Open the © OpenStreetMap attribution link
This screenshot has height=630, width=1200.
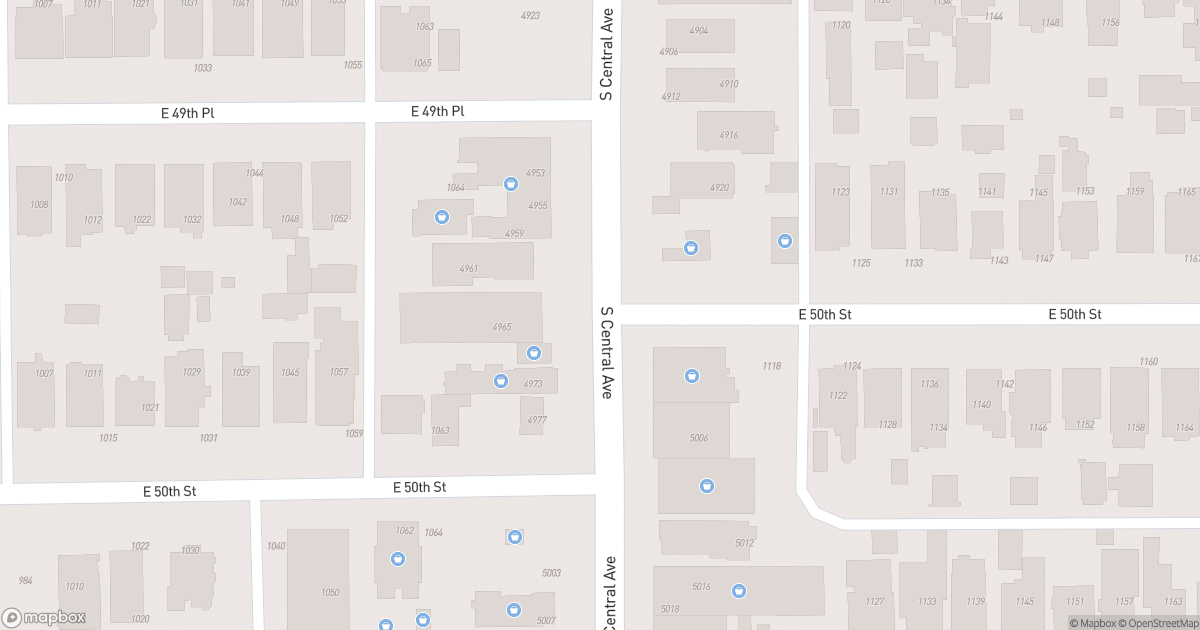[1160, 623]
